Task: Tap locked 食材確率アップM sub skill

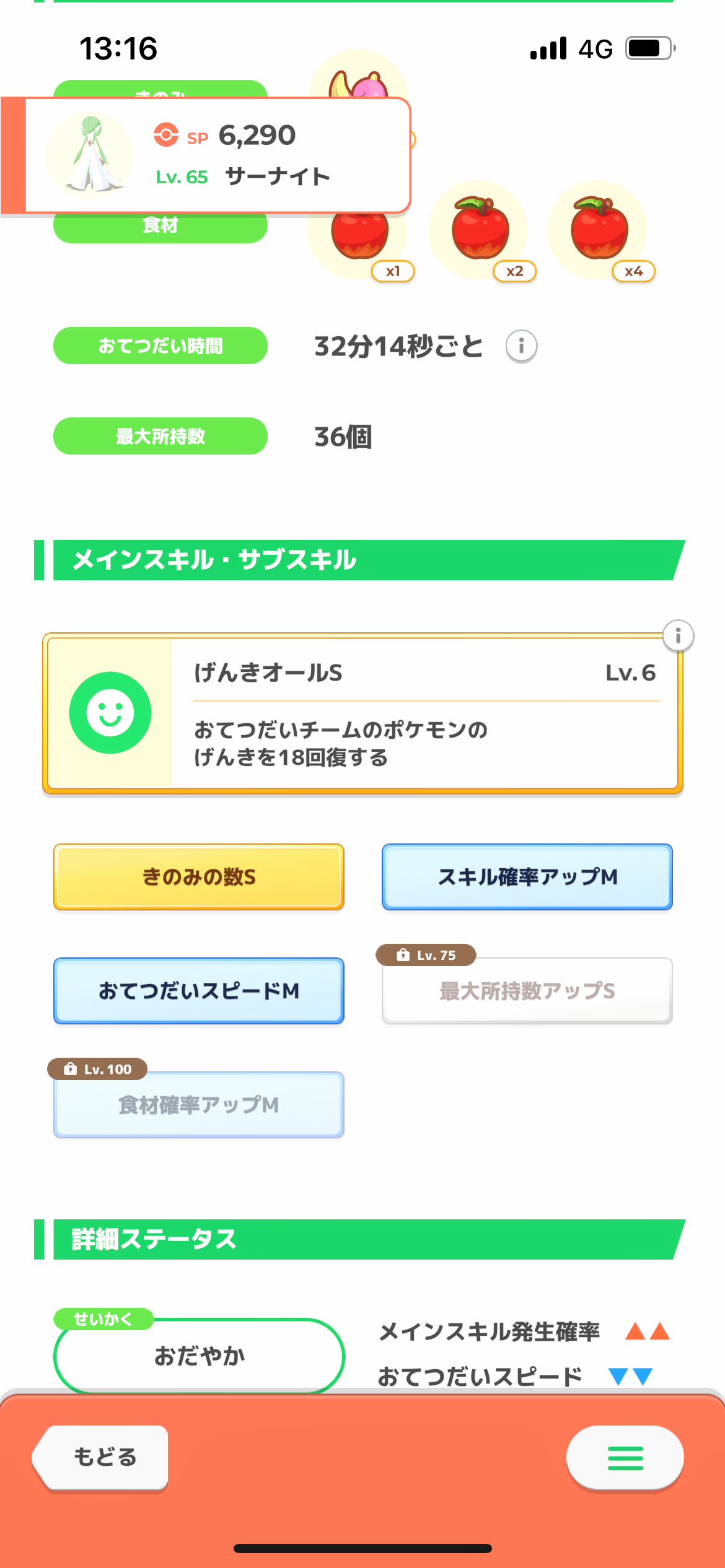Action: pos(199,1105)
